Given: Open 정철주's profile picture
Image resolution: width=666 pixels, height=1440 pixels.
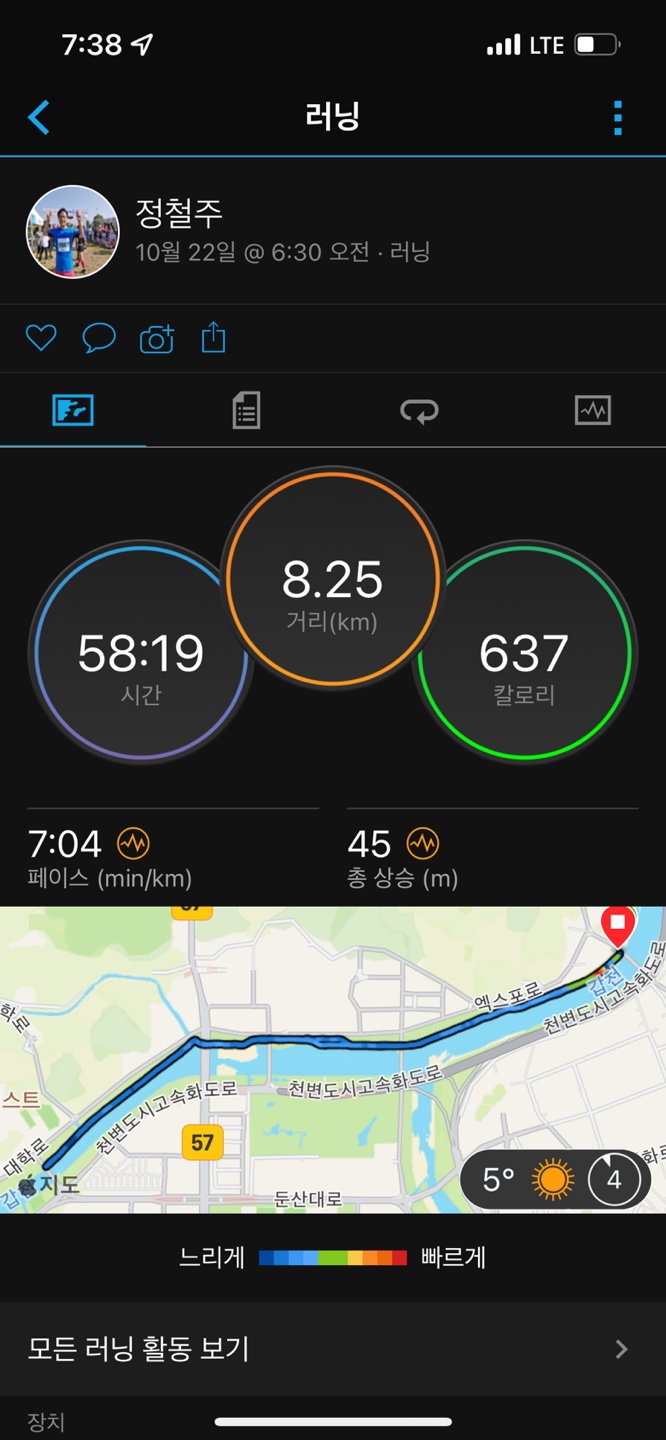Looking at the screenshot, I should click(x=72, y=232).
